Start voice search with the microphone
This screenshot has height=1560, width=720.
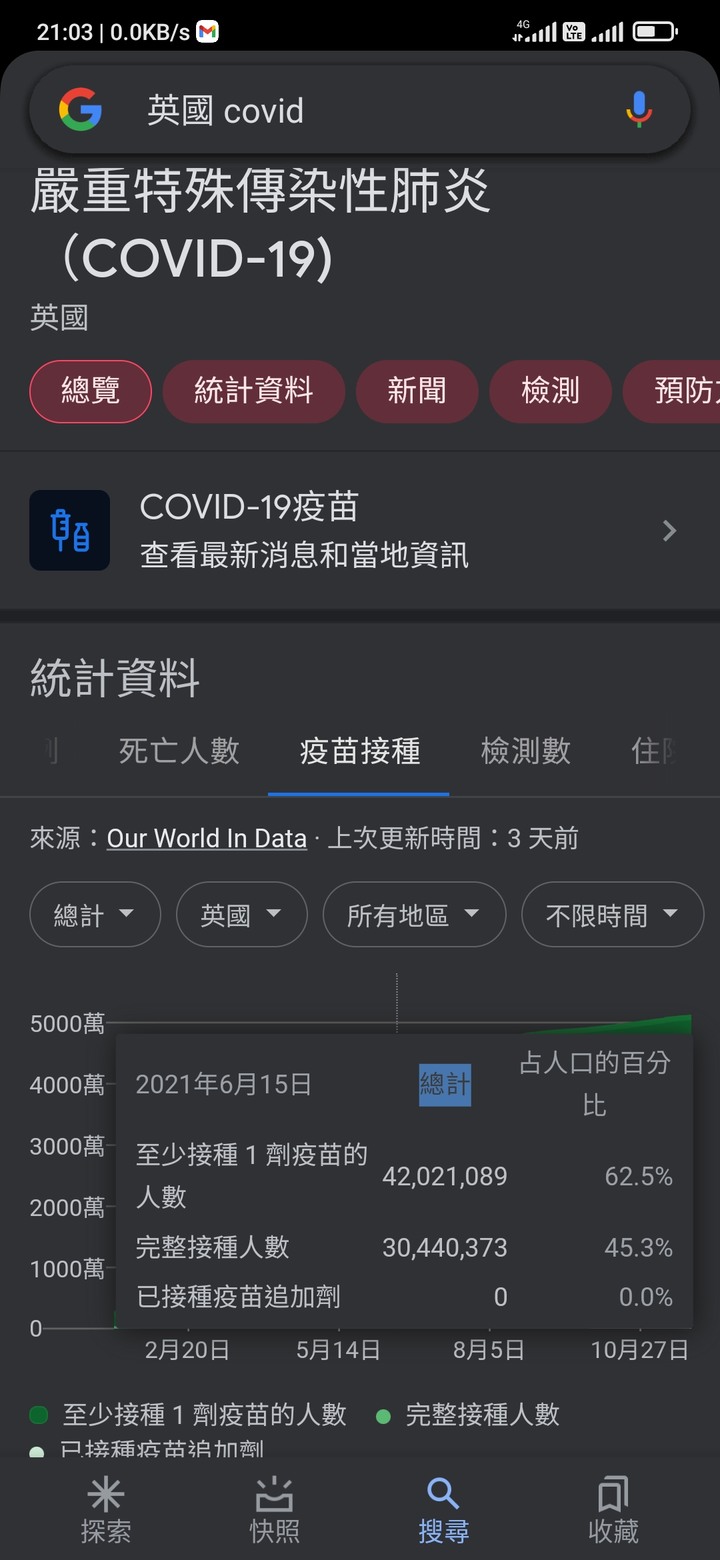(639, 110)
